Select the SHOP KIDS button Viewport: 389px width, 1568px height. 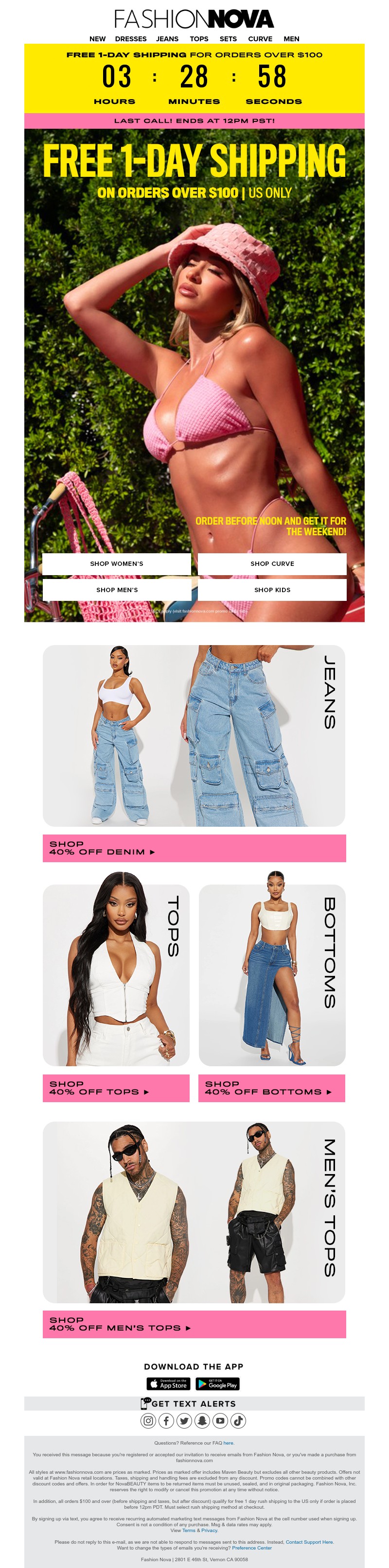(272, 590)
